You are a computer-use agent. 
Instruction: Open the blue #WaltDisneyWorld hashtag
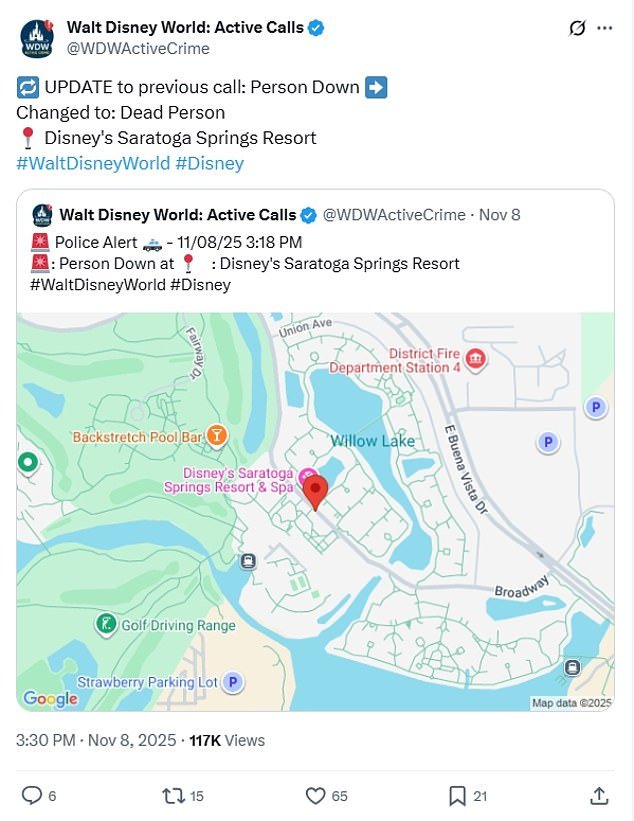tap(93, 163)
